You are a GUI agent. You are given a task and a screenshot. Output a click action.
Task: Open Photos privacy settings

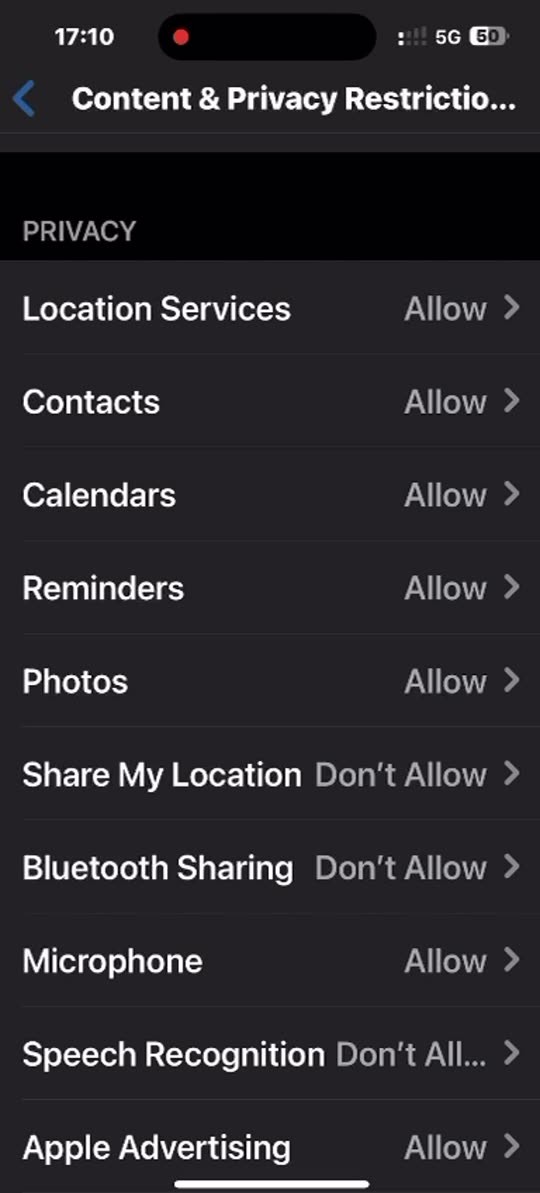(270, 680)
